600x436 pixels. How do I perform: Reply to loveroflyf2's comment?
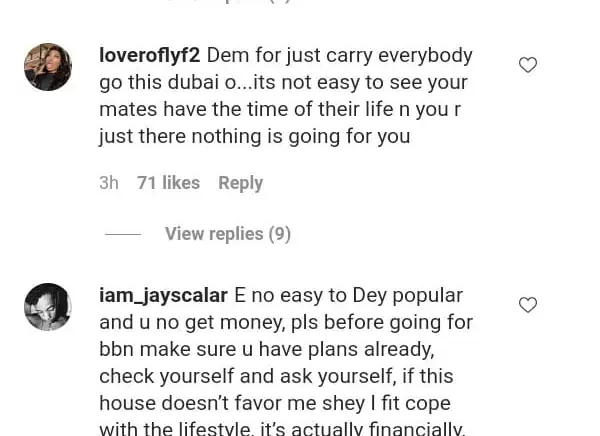click(x=240, y=183)
